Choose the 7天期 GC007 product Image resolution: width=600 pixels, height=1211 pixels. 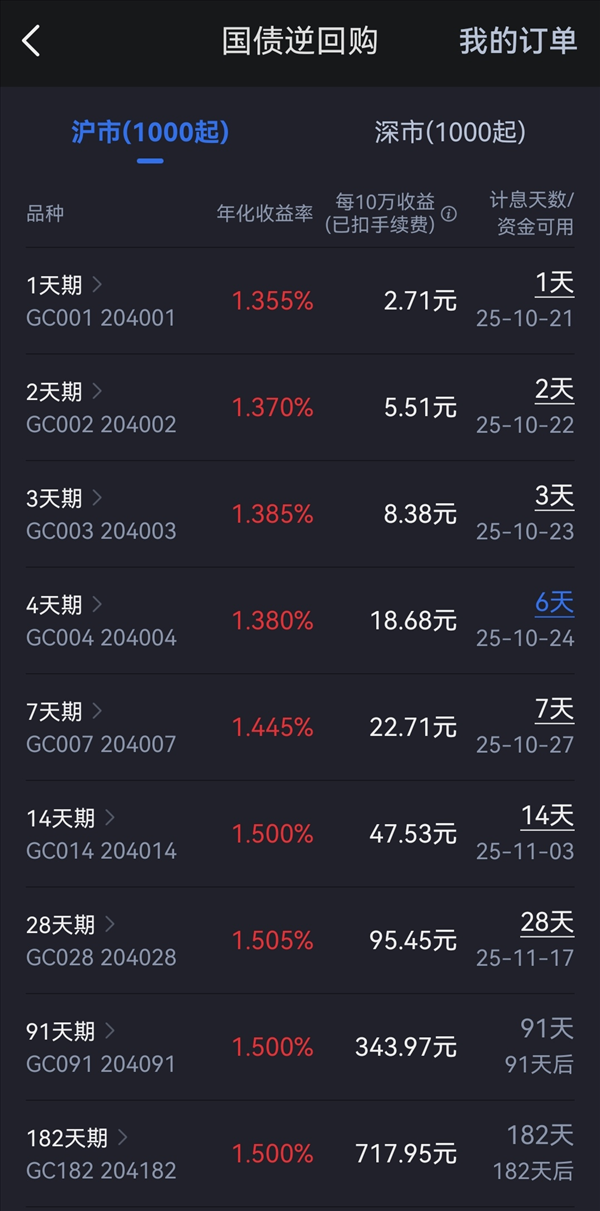[100, 727]
